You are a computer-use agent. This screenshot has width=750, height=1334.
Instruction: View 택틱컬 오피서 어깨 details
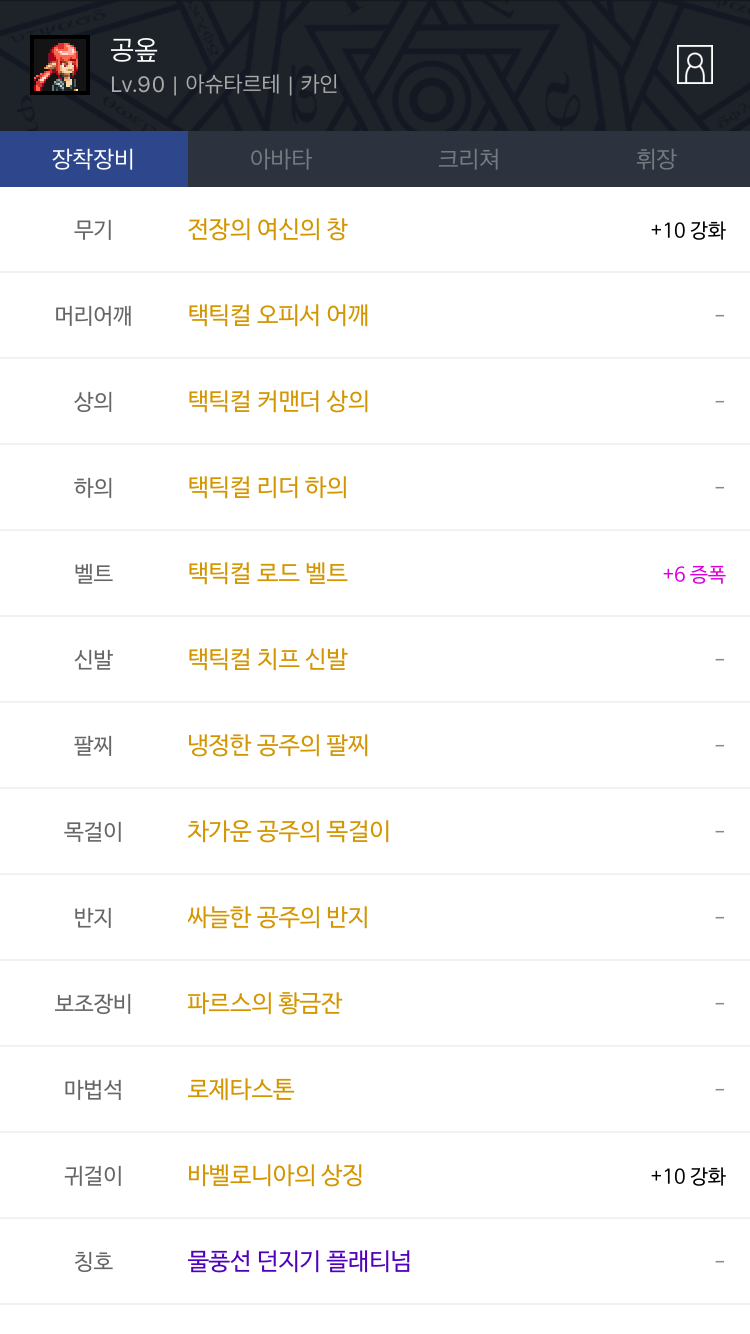pos(278,315)
